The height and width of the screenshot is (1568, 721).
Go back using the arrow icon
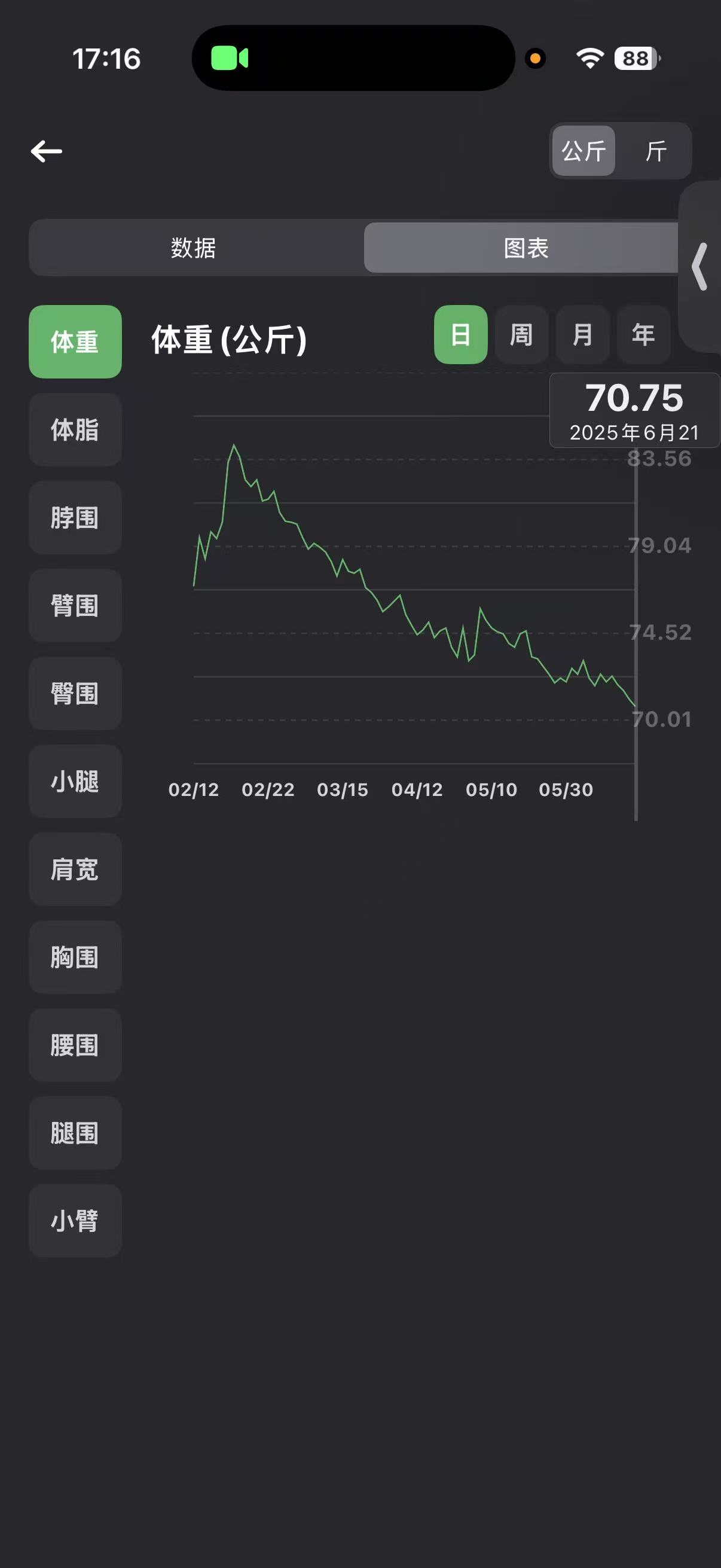coord(46,151)
